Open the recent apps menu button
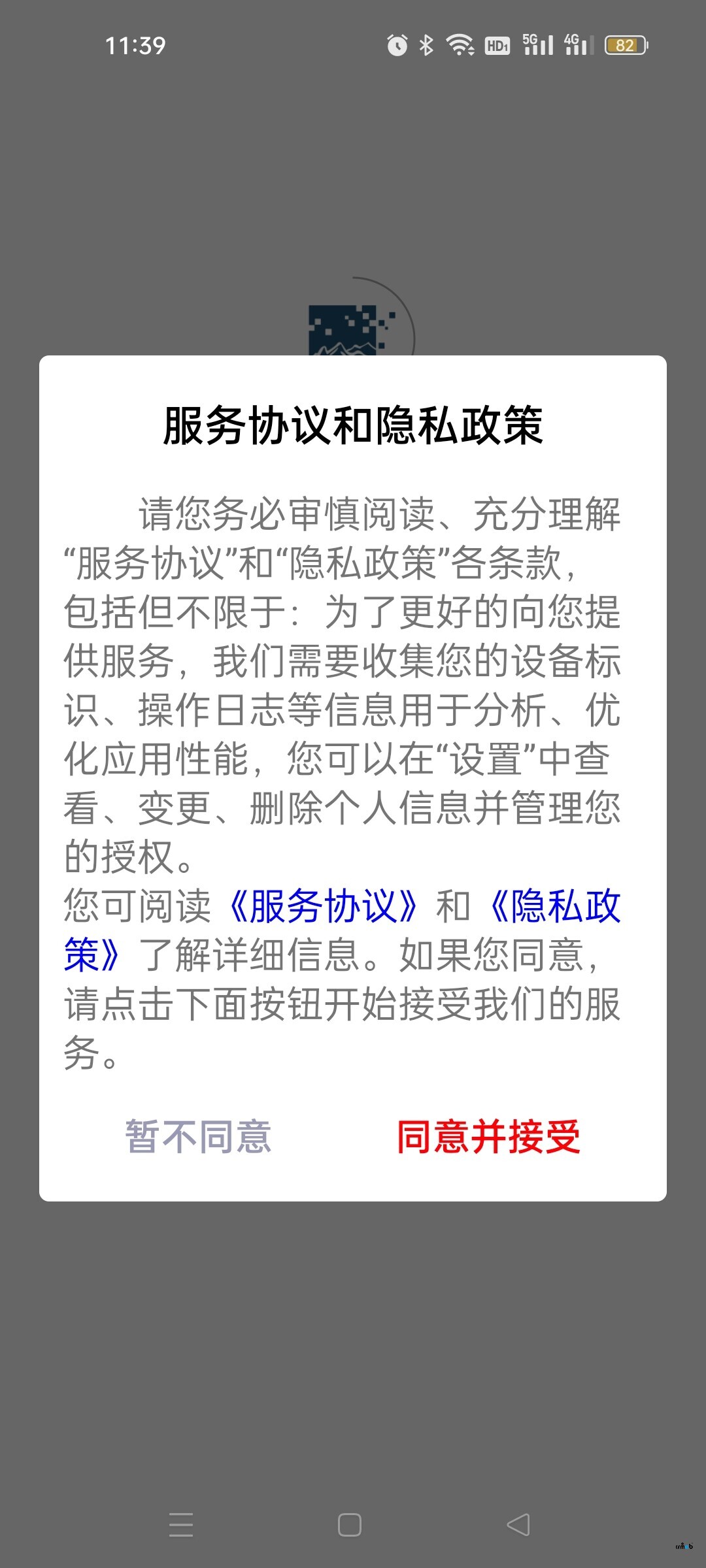The image size is (706, 1568). point(181,1525)
